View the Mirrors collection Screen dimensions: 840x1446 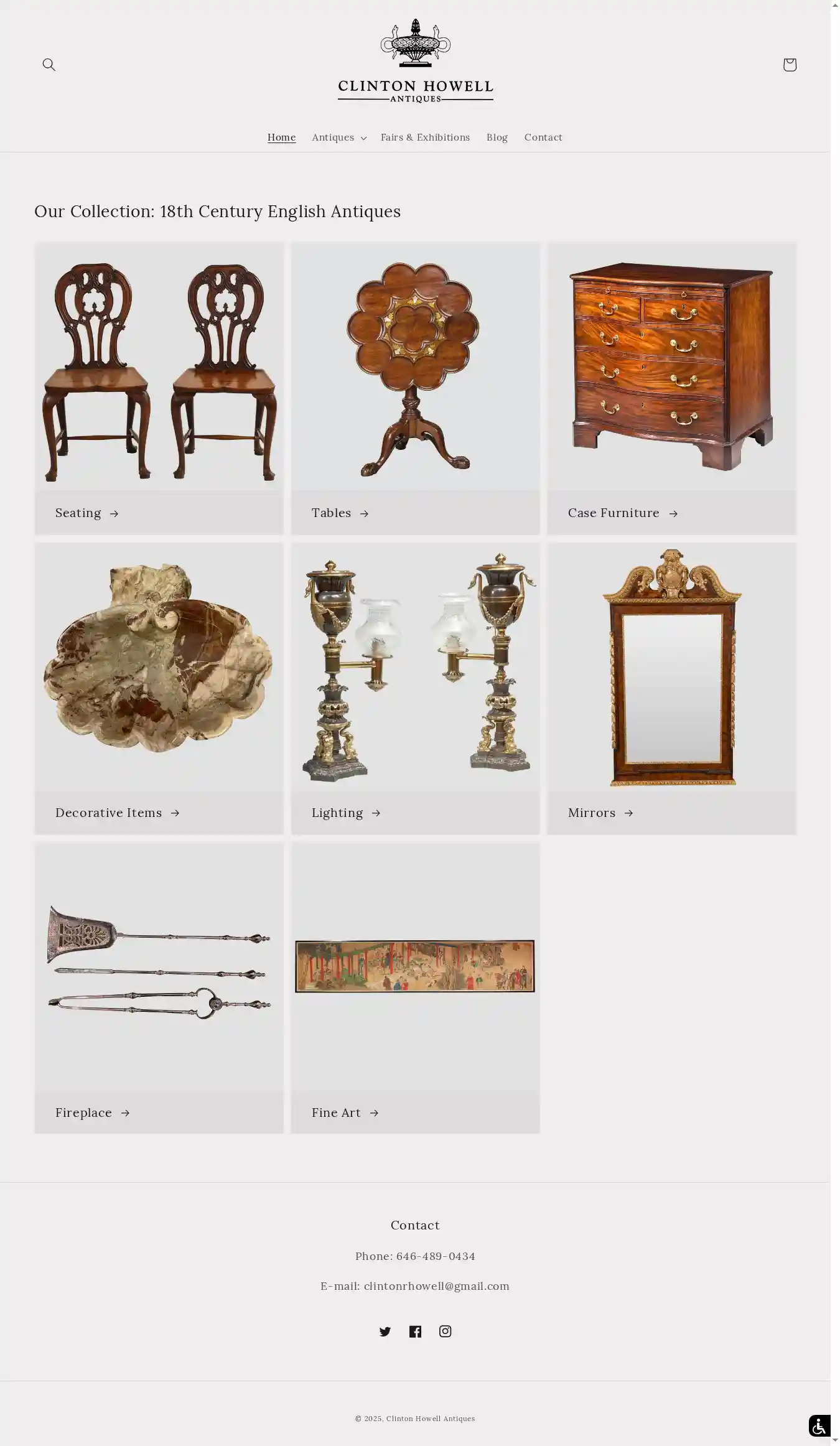point(600,813)
